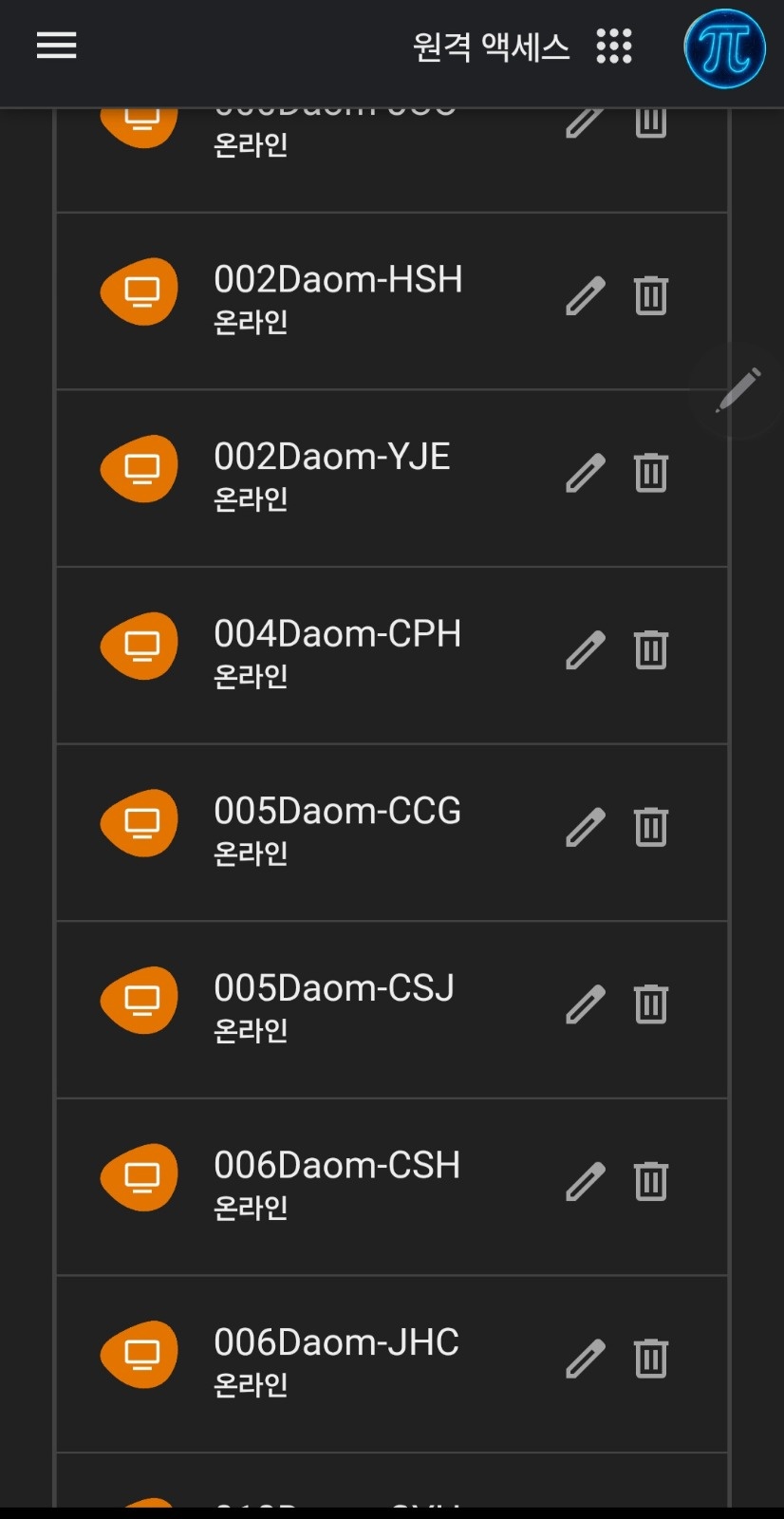
Task: Open the 005Daom-CCG device entry
Action: (x=338, y=812)
